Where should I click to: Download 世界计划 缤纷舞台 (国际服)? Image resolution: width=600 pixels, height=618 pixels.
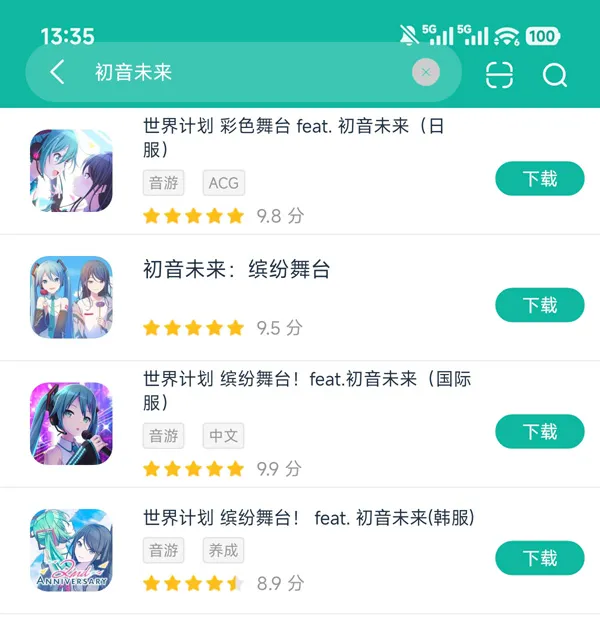tap(539, 432)
